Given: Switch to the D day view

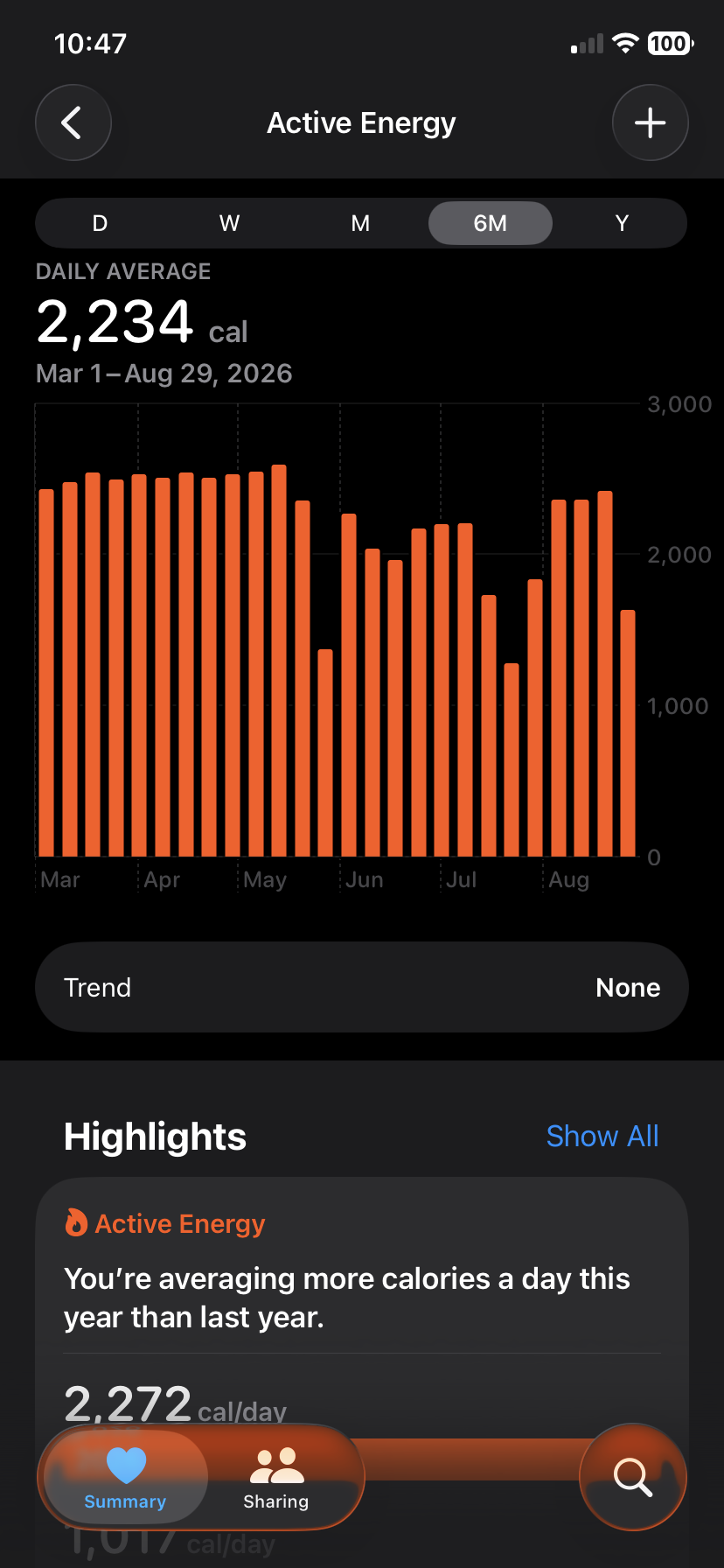Looking at the screenshot, I should (100, 223).
